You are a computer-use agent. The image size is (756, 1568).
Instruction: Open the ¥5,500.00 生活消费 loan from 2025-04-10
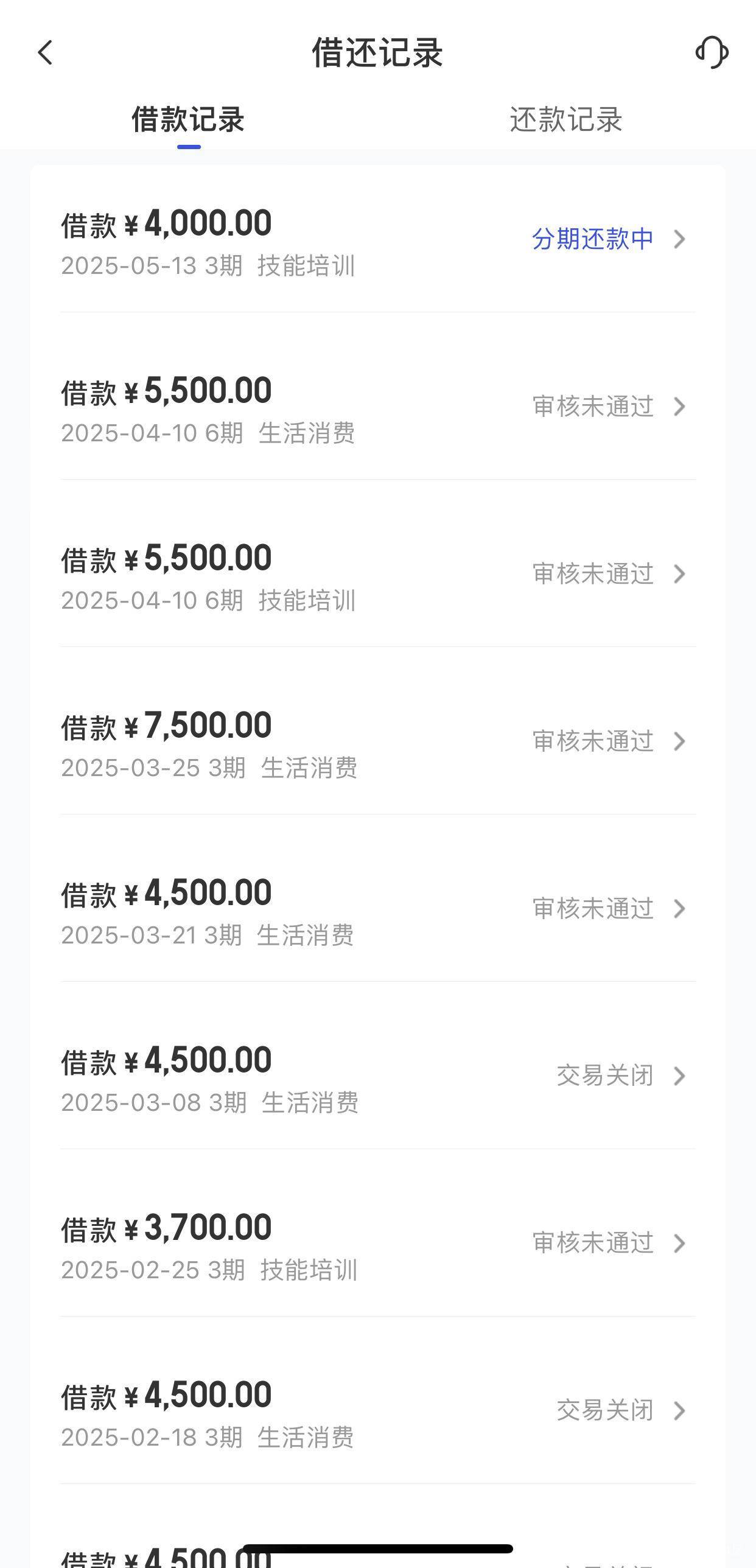click(378, 407)
